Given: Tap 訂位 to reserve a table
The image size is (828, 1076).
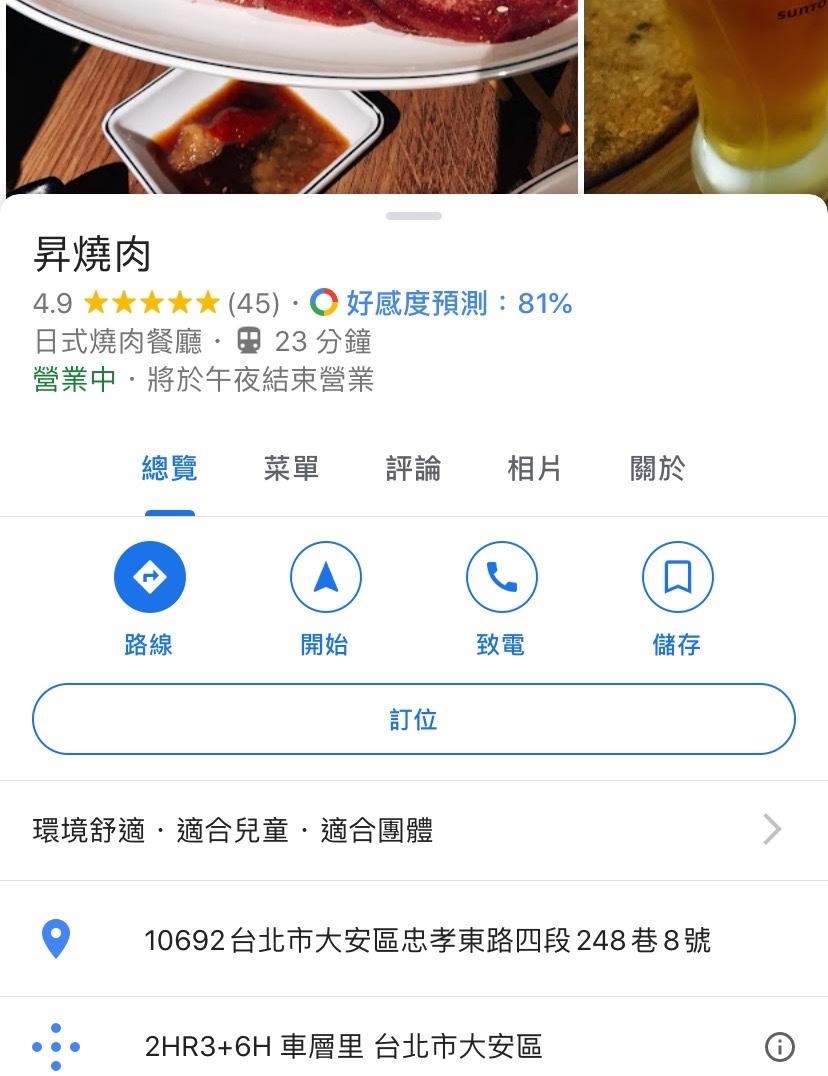Looking at the screenshot, I should pos(413,719).
